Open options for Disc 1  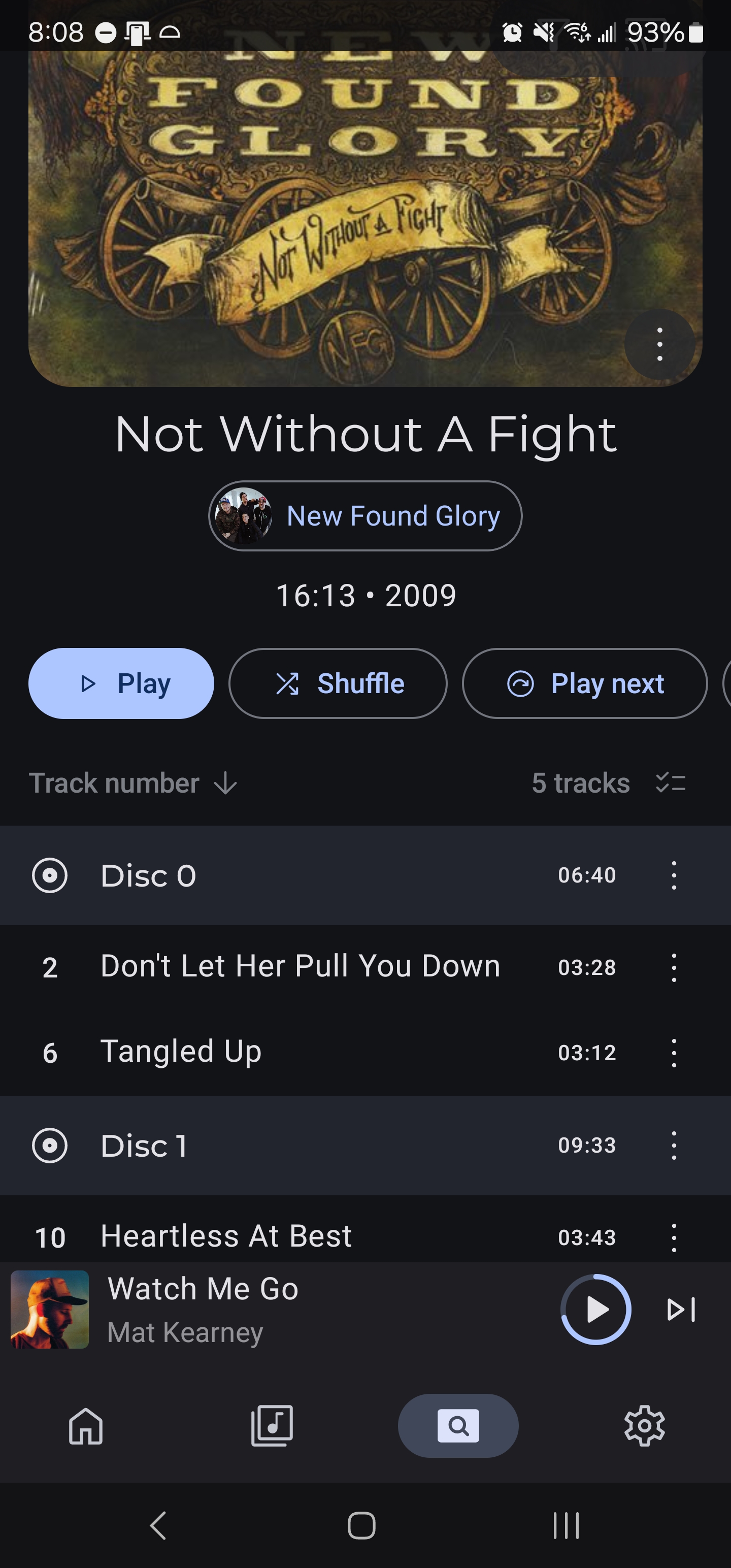point(674,1146)
